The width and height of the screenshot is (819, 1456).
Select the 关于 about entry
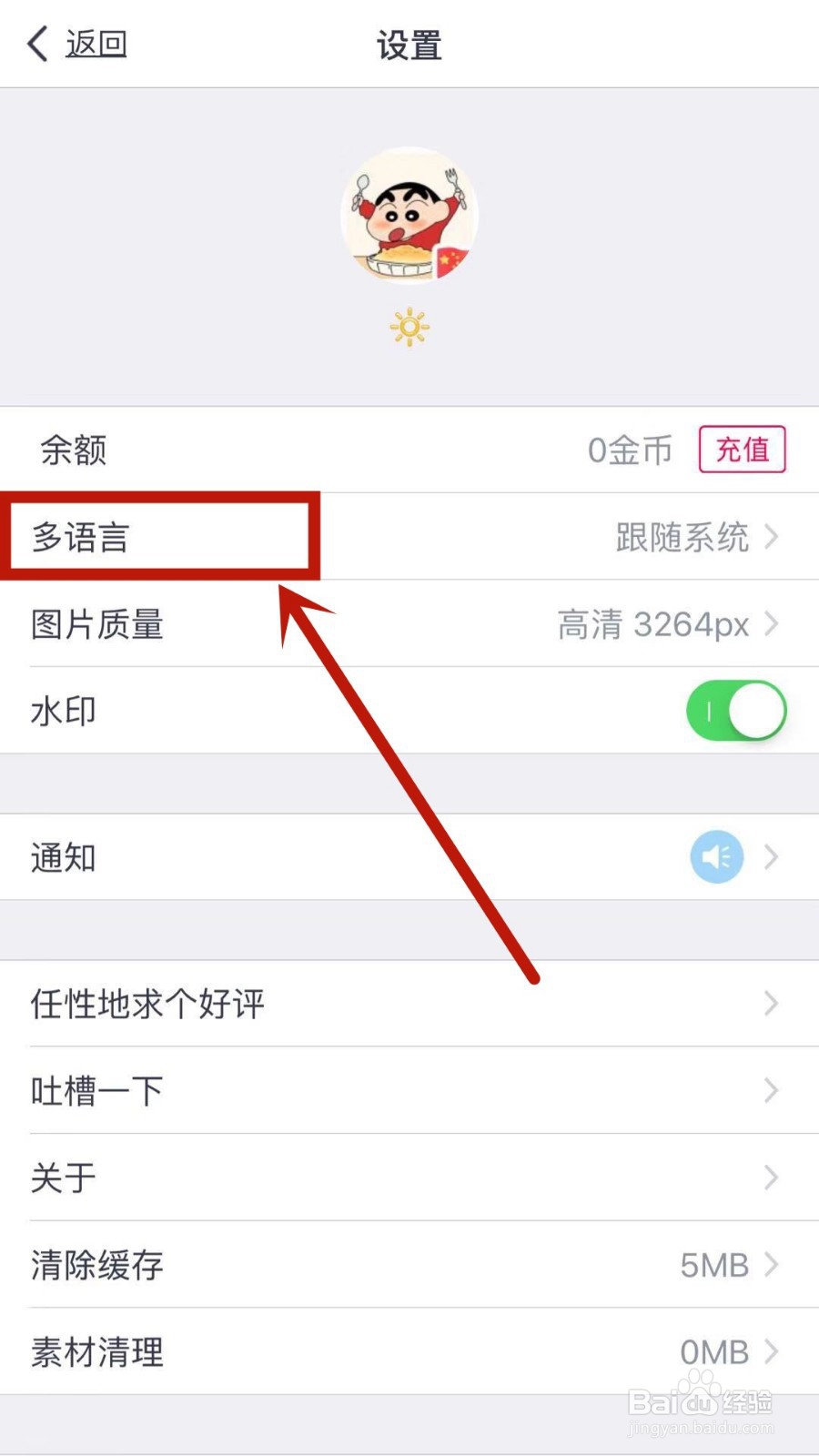tap(61, 1178)
